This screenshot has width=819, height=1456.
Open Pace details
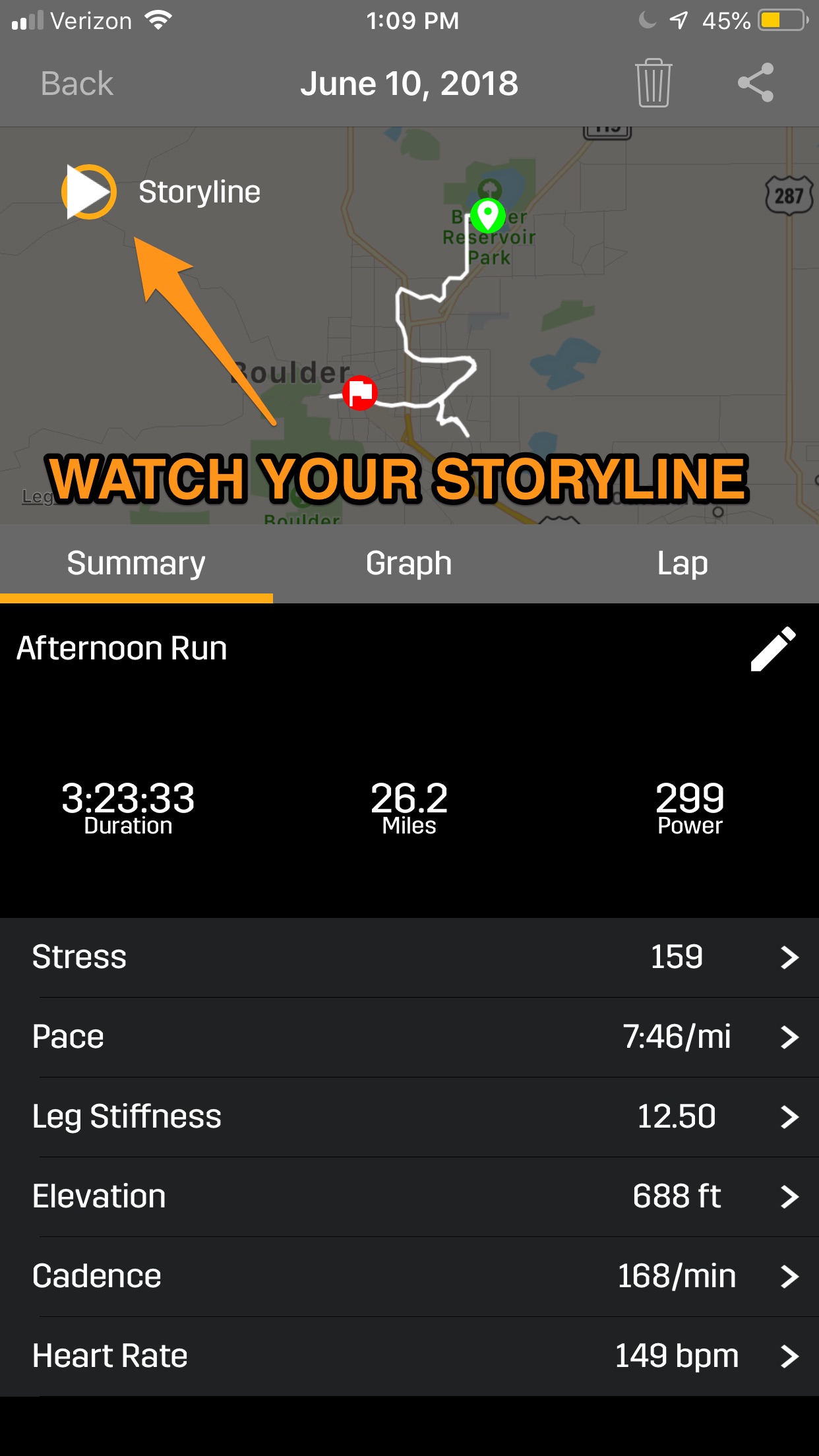[x=409, y=1037]
